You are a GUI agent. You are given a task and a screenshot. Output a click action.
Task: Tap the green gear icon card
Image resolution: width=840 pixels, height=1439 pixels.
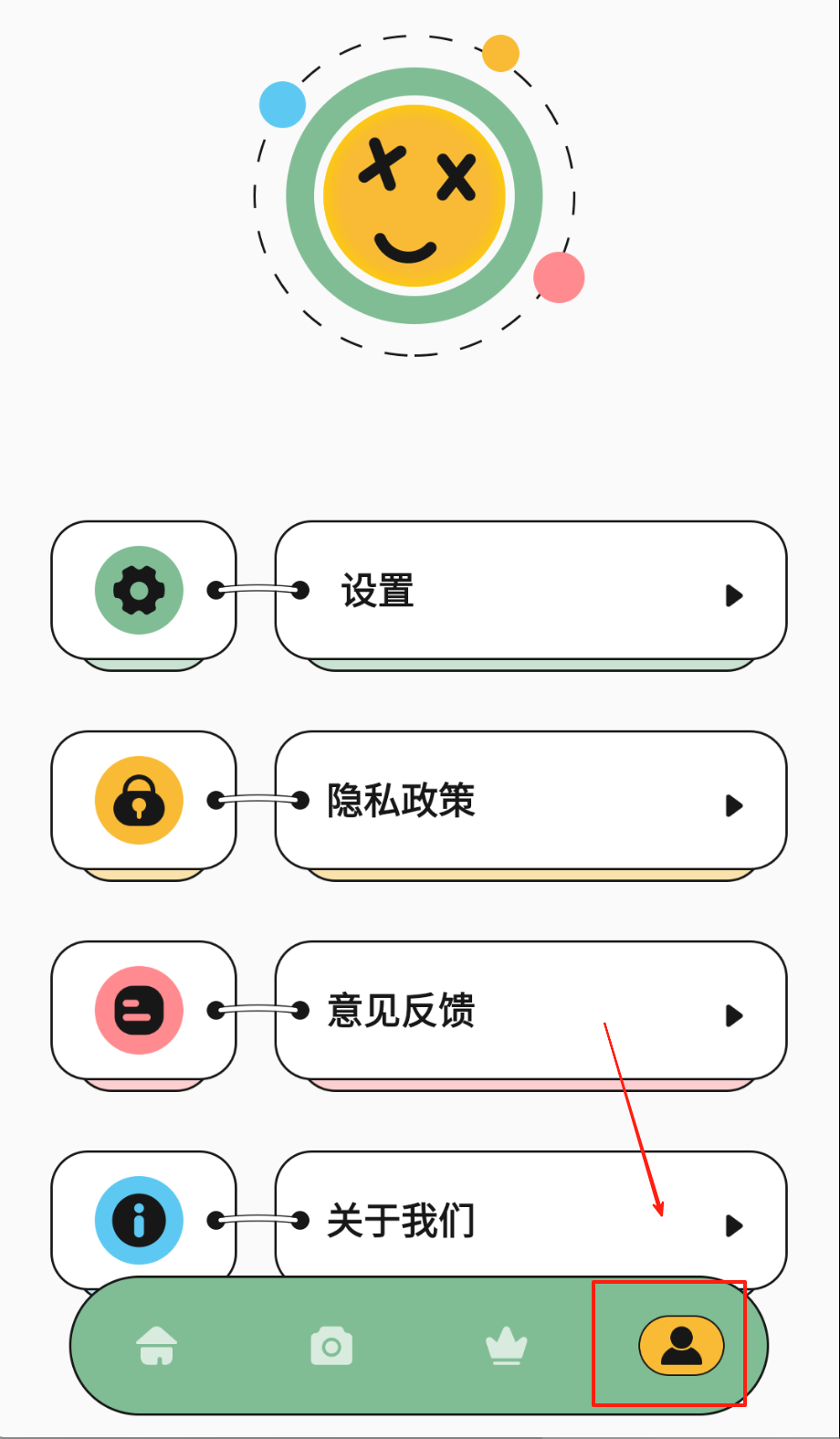[140, 591]
